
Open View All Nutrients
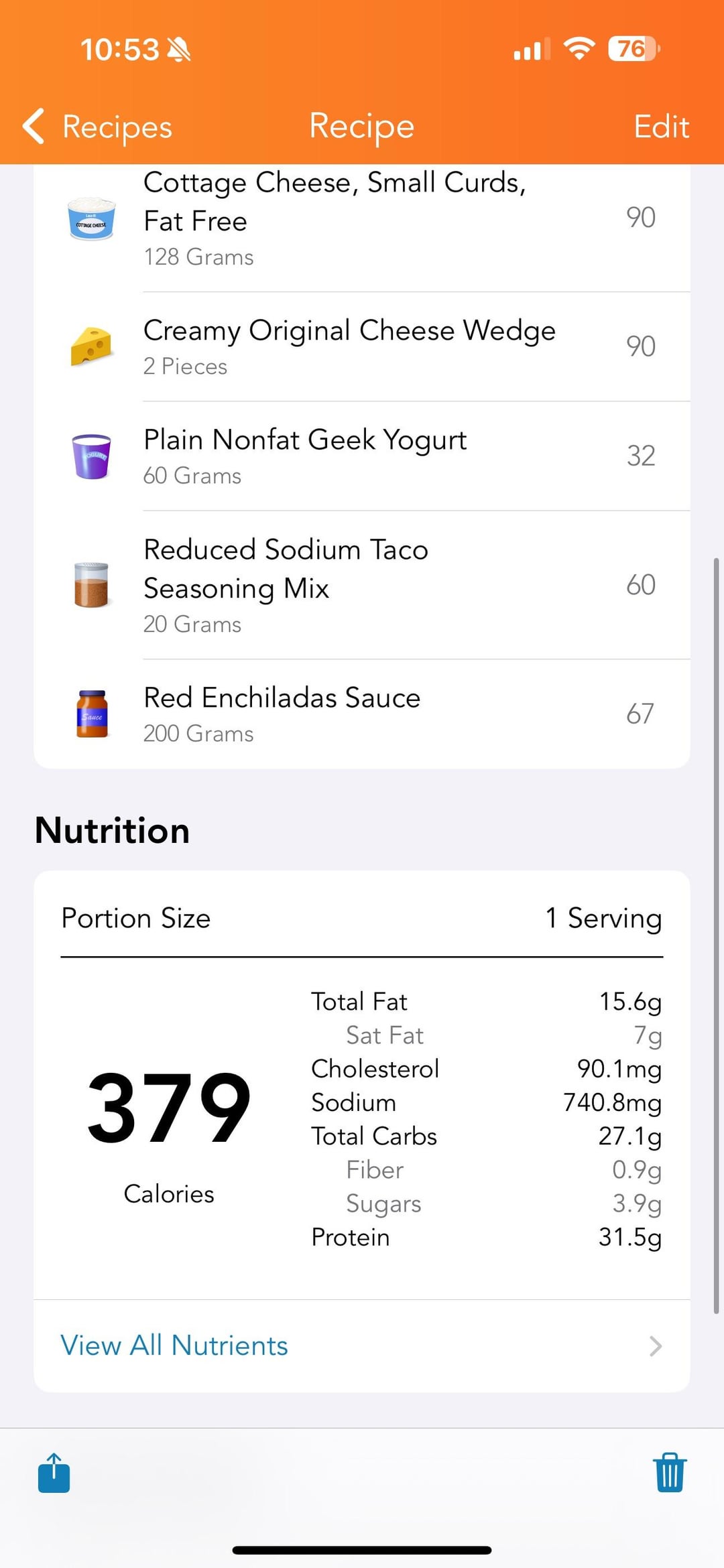[x=362, y=1346]
